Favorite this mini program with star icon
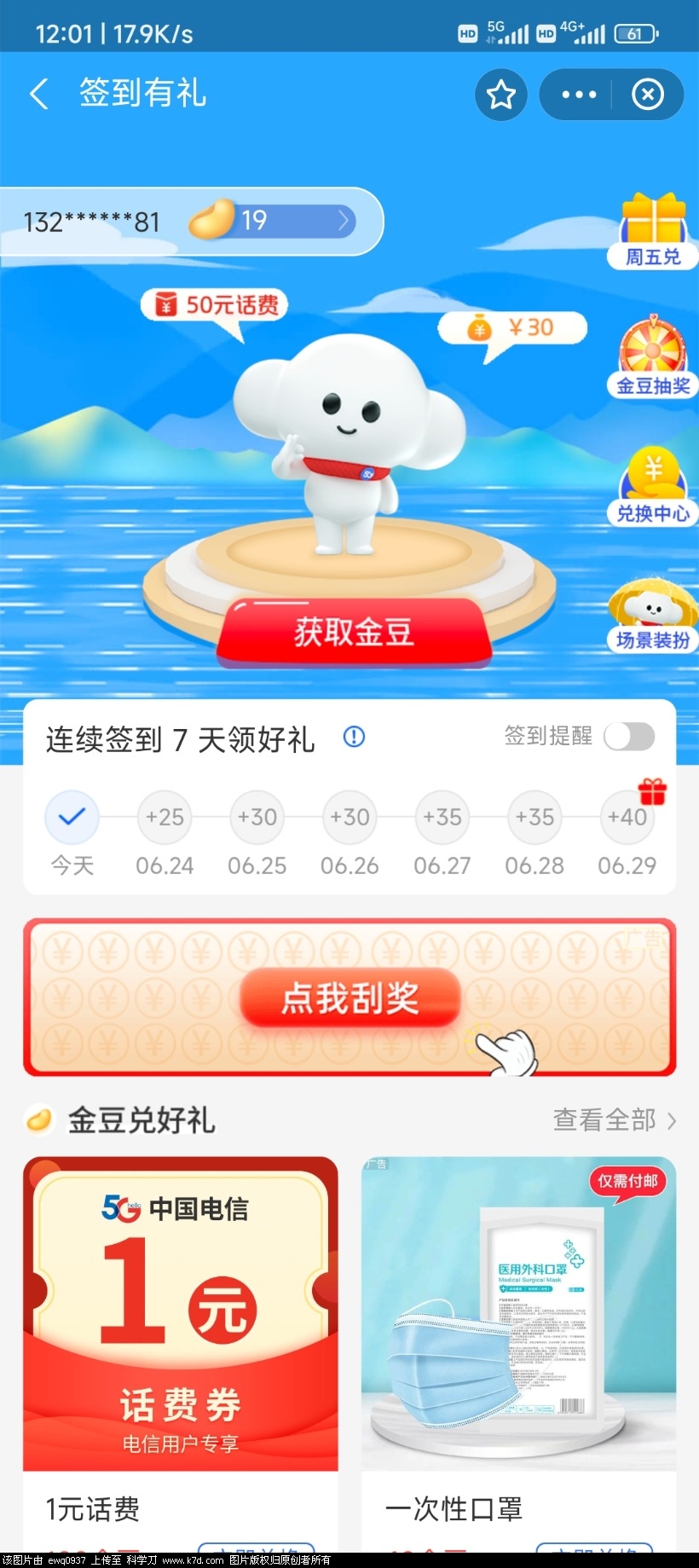699x1568 pixels. pos(501,95)
